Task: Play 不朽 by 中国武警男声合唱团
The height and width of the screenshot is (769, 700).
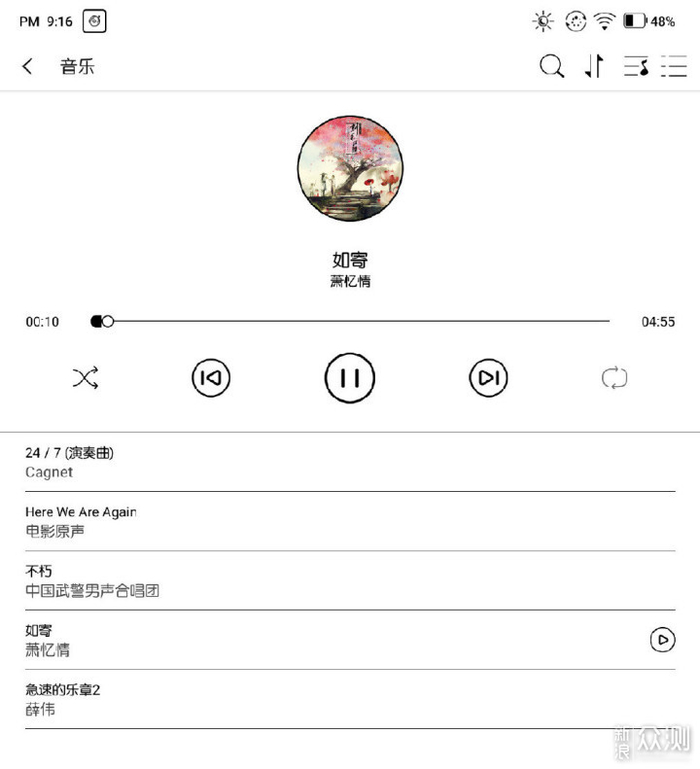Action: (350, 581)
